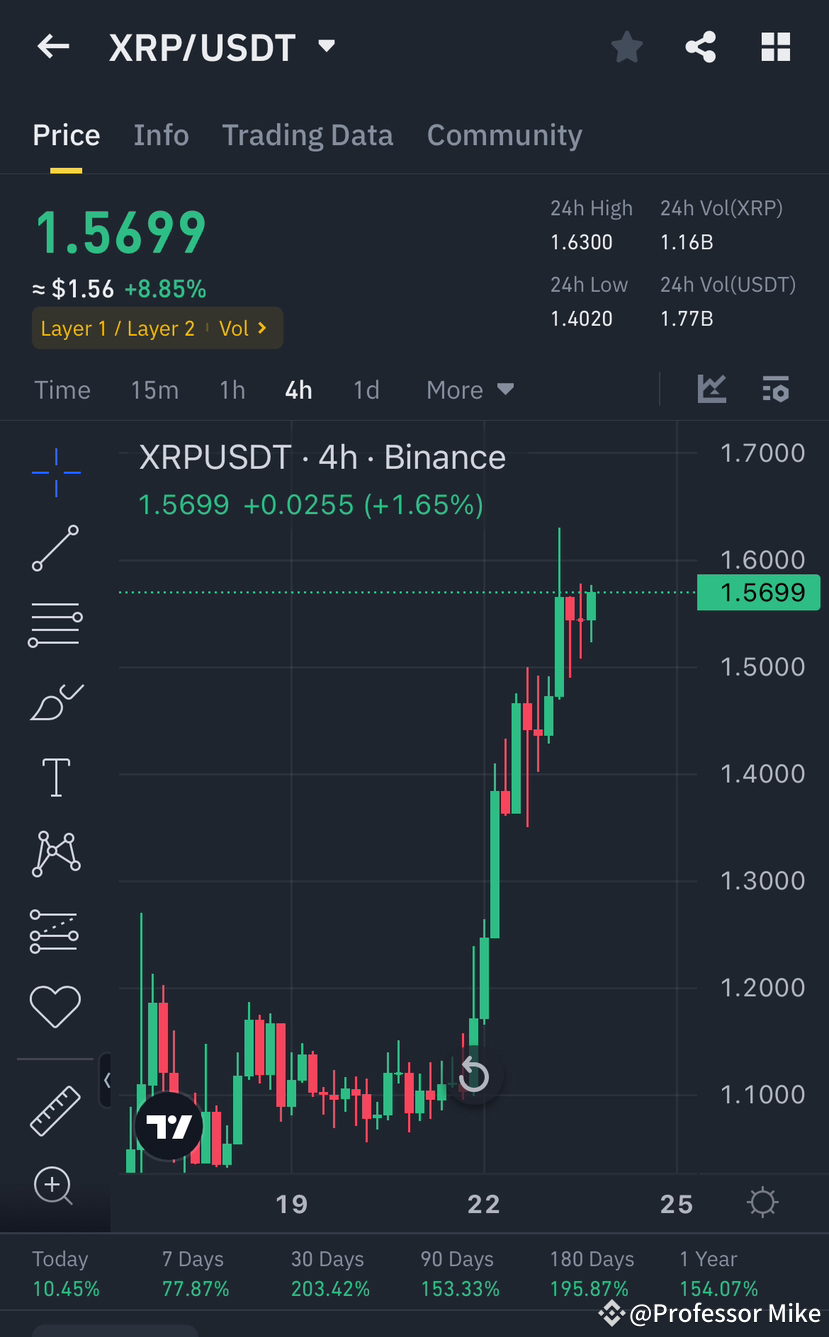Screen dimensions: 829x1337
Task: Select the horizontal lines drawing tool
Action: click(54, 624)
